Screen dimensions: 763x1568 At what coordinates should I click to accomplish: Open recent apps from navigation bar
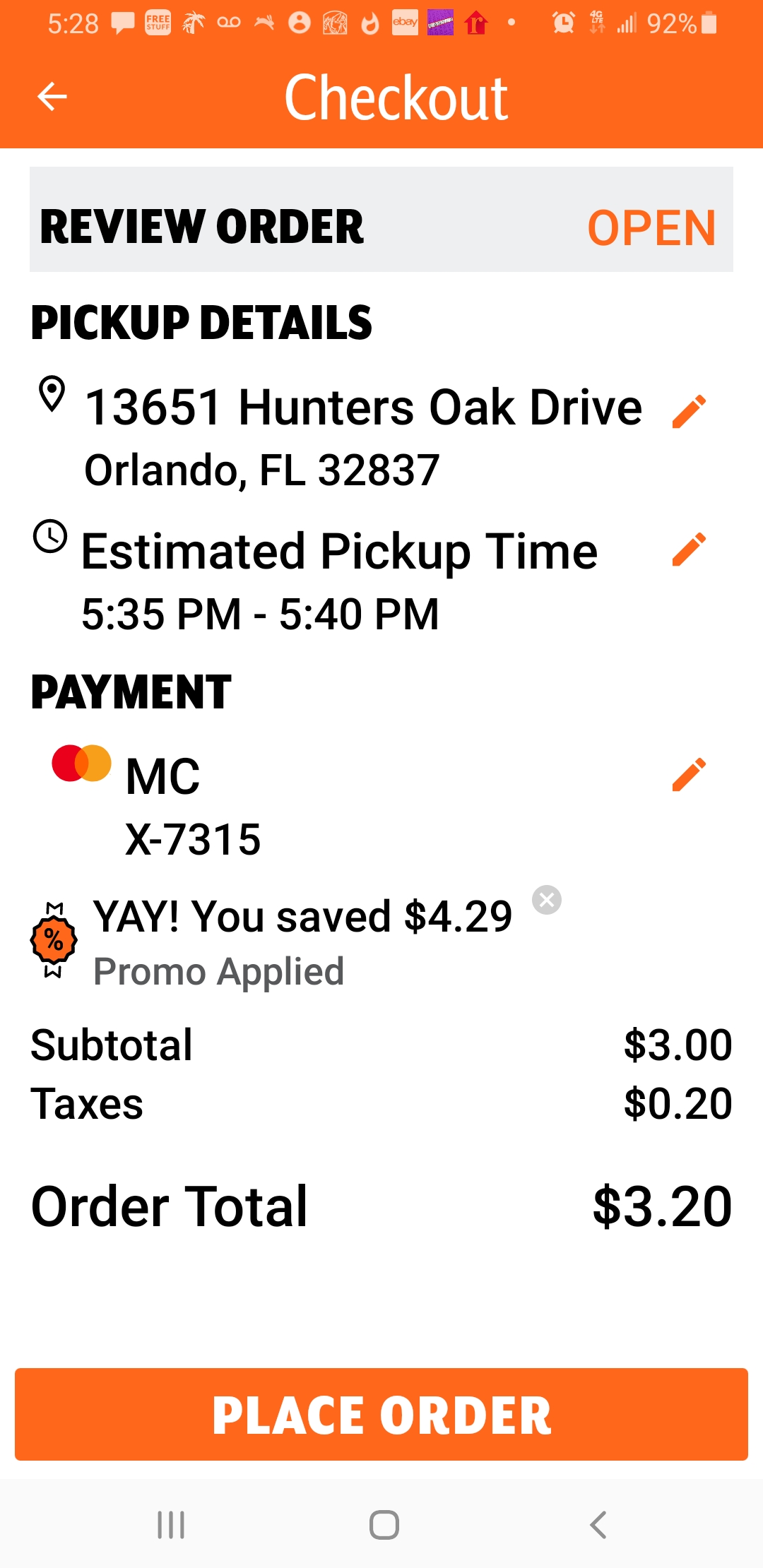[171, 1525]
